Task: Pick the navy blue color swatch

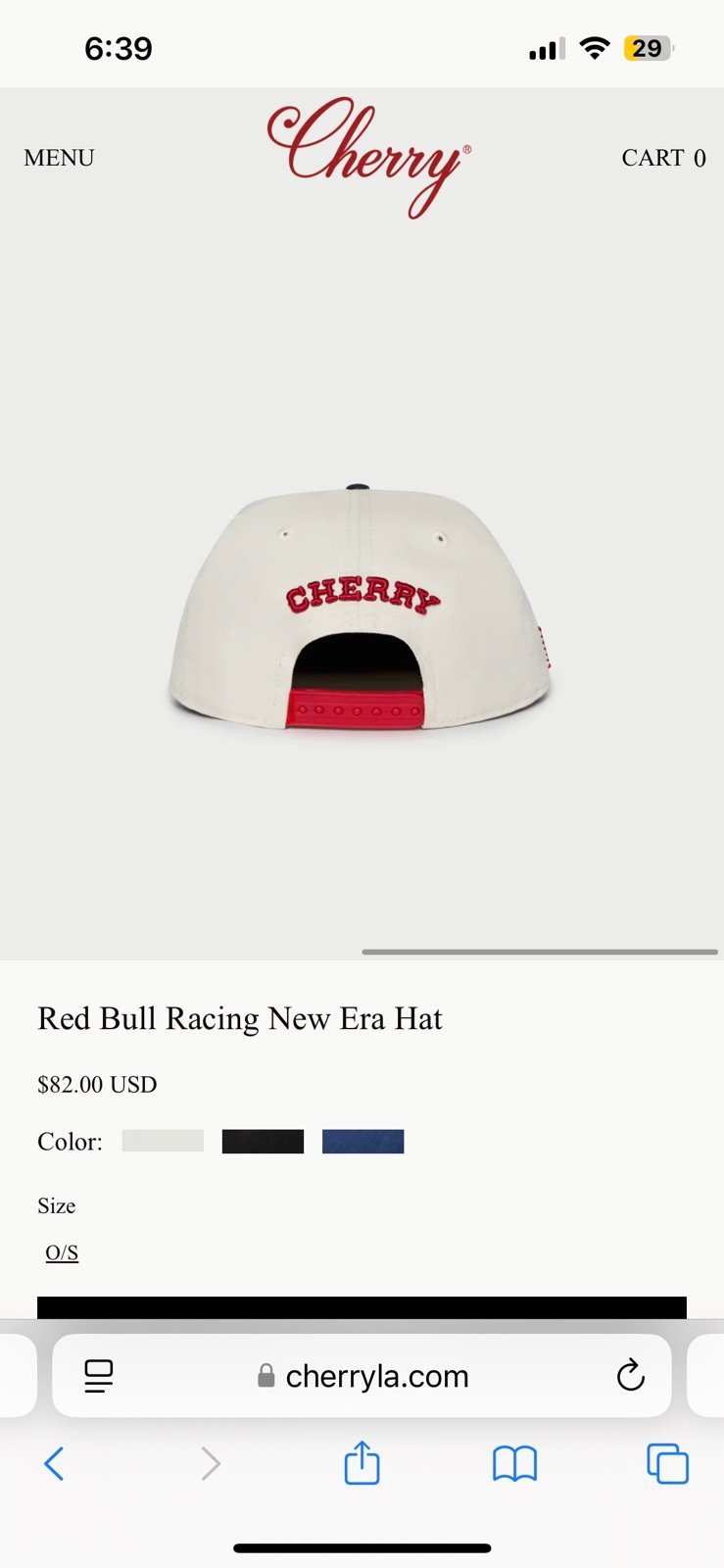Action: pyautogui.click(x=362, y=1141)
